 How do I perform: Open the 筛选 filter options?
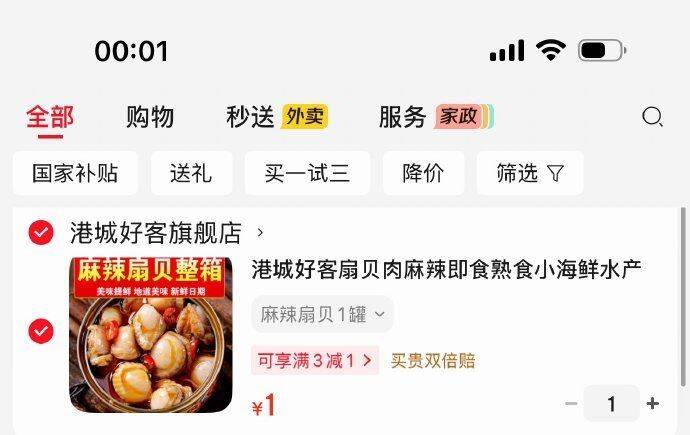[530, 173]
